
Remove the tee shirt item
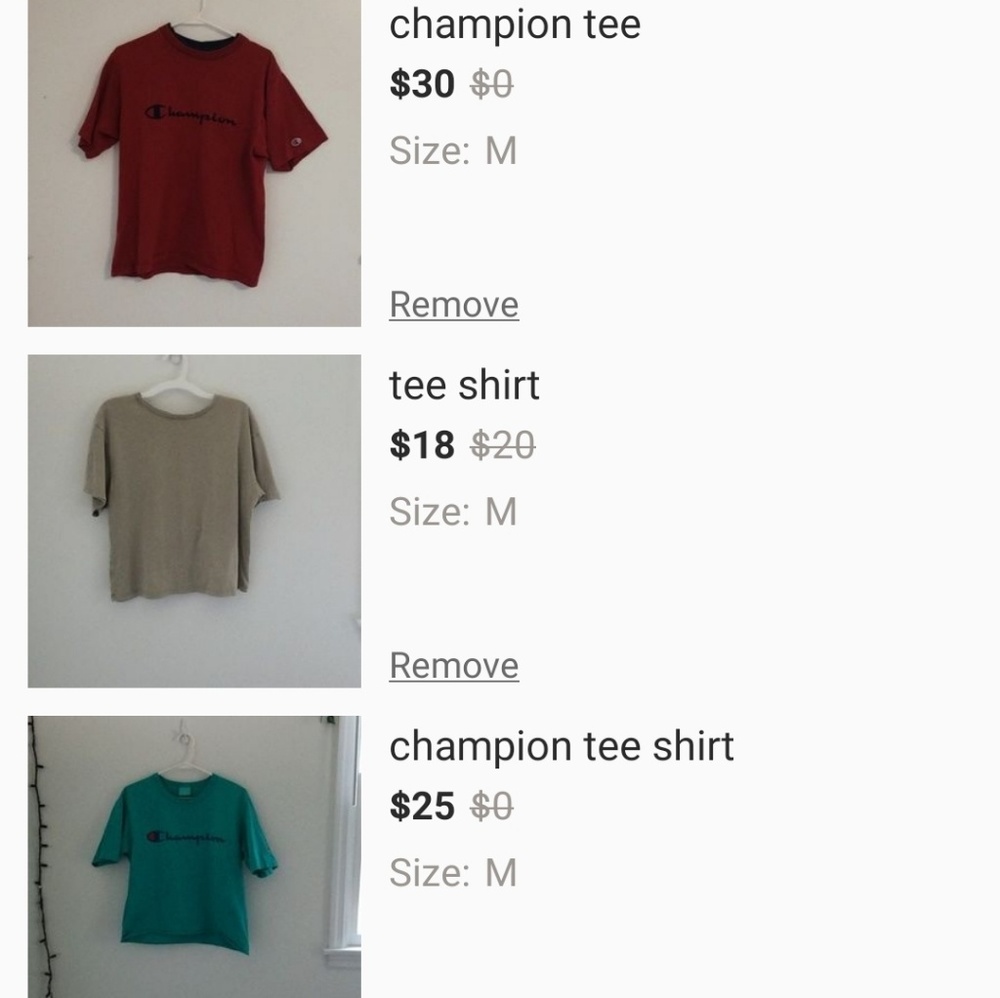point(453,666)
